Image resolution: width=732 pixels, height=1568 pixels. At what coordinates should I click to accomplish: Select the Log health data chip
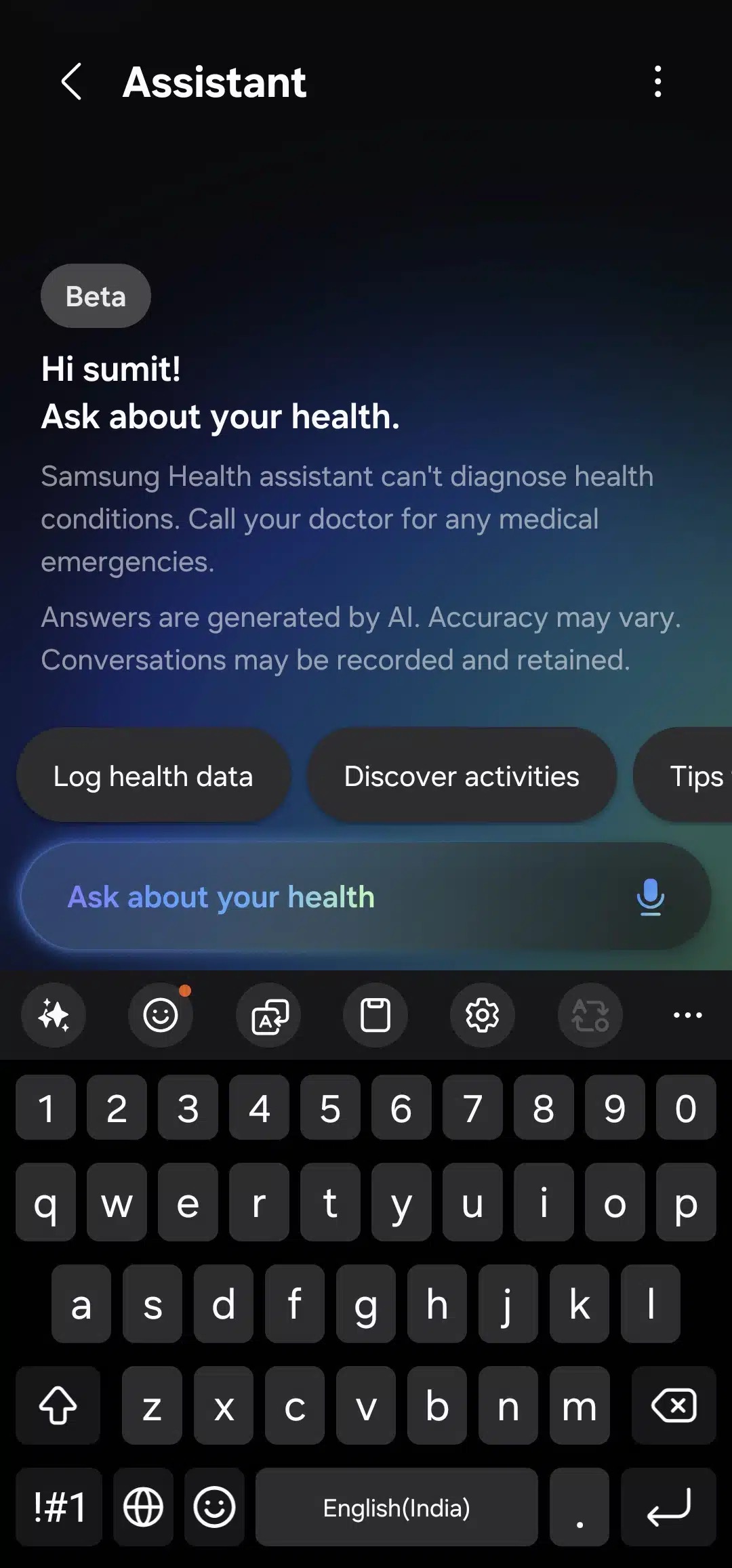pos(153,777)
